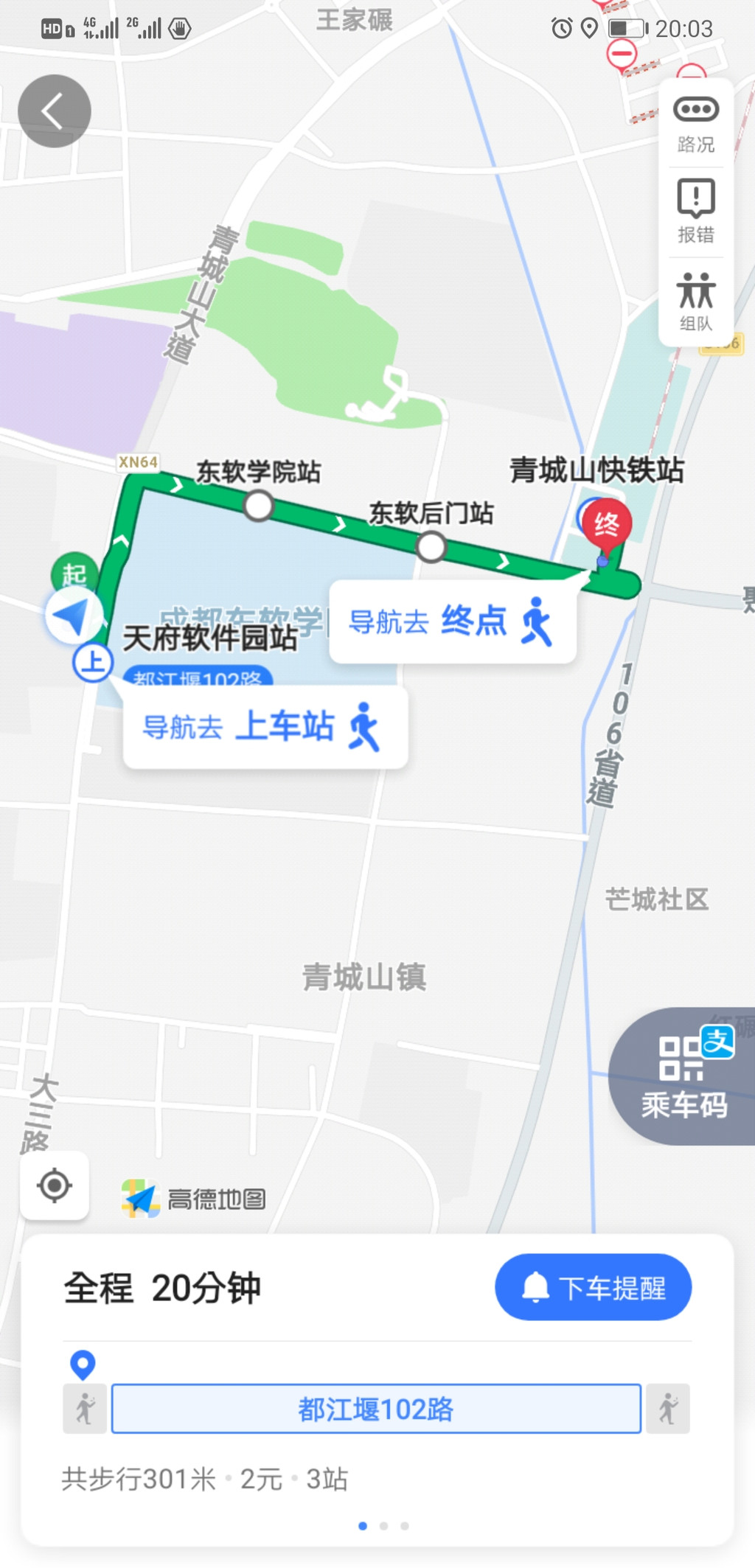
Task: Tap the 东软后门站 stop marker
Action: point(431,547)
